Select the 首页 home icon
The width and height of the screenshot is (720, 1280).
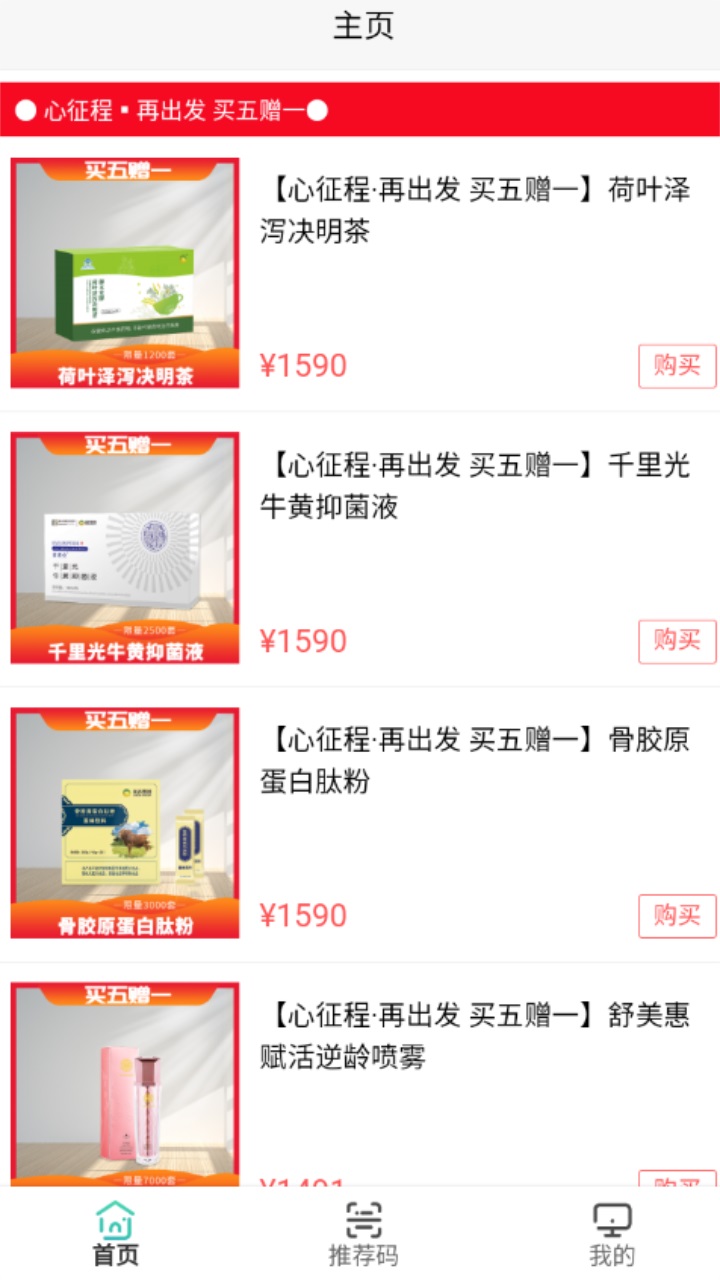point(113,1218)
